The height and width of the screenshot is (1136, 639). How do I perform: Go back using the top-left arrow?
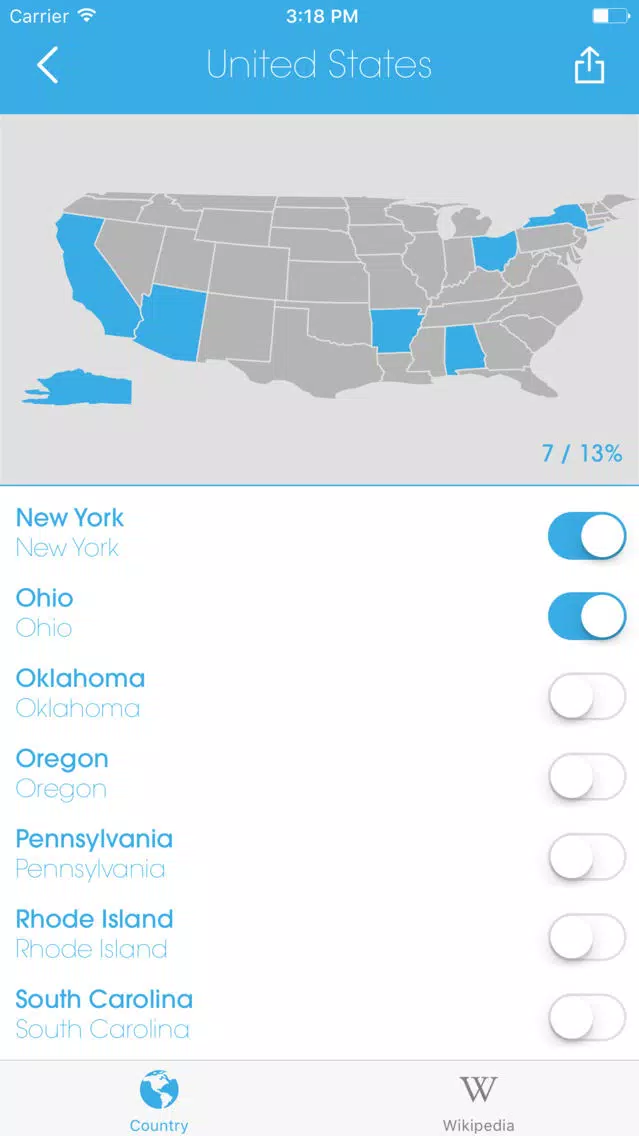point(48,65)
